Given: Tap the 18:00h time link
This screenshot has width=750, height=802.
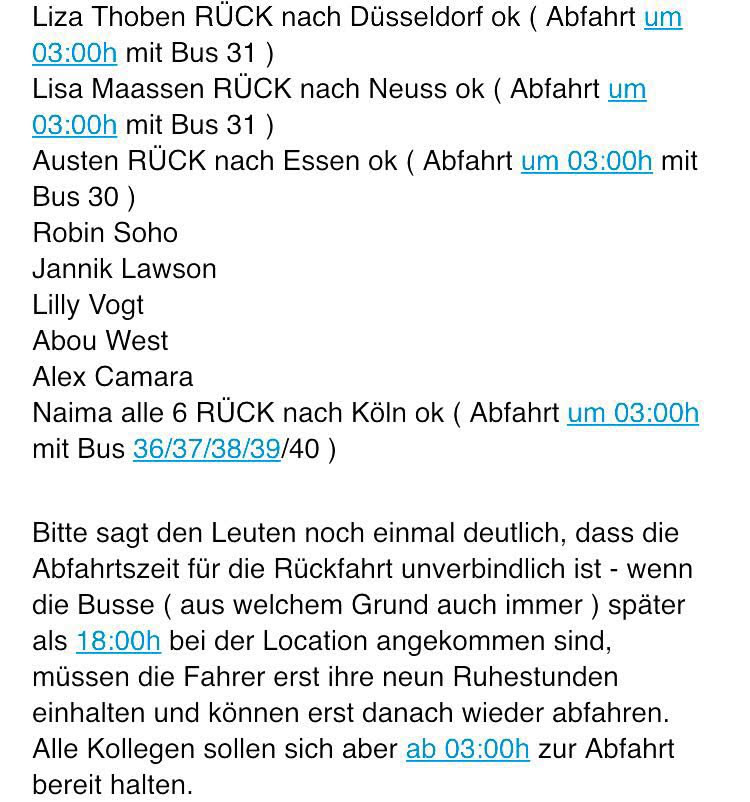Looking at the screenshot, I should point(118,641).
